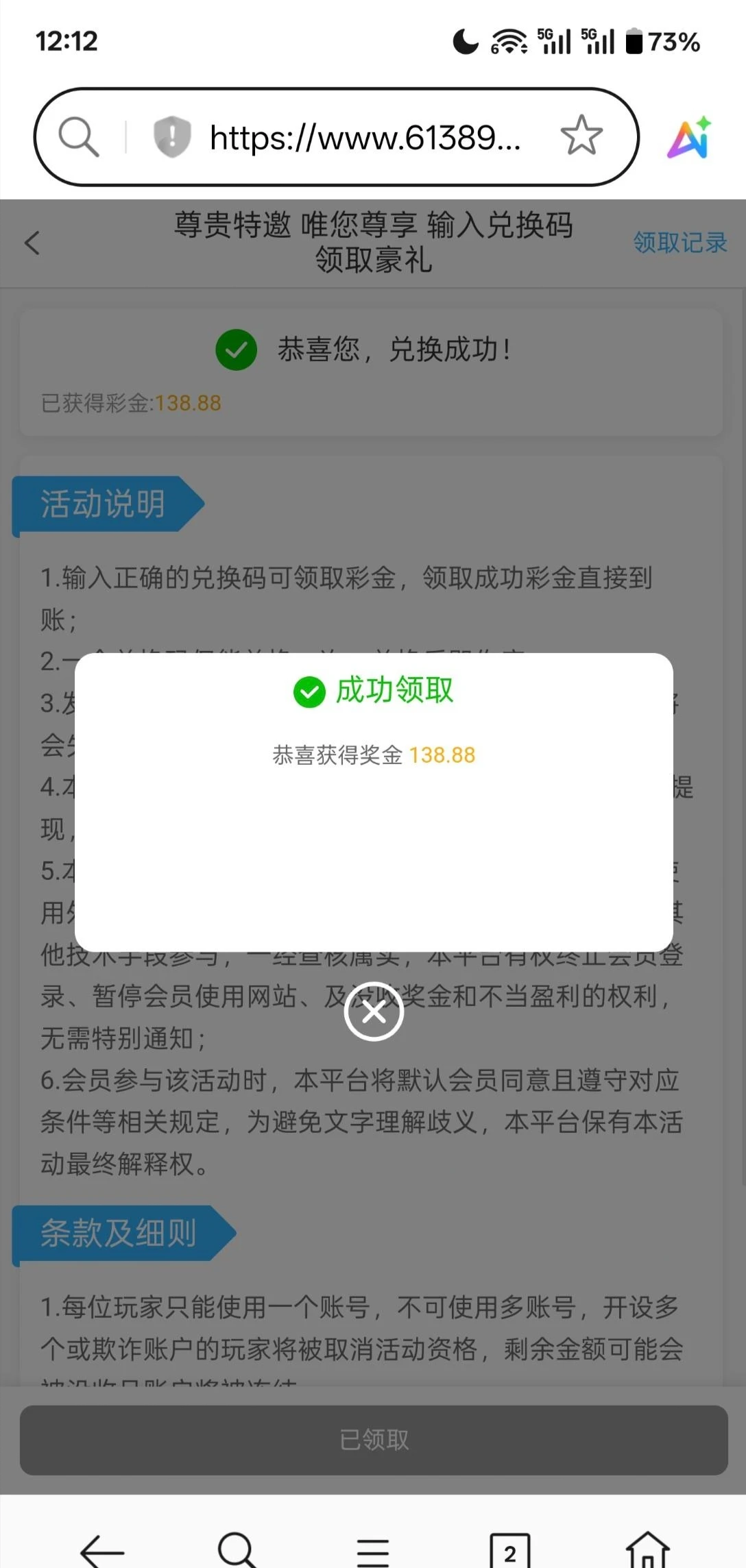This screenshot has width=746, height=1568.
Task: Bookmark this page with the star icon
Action: click(x=581, y=136)
